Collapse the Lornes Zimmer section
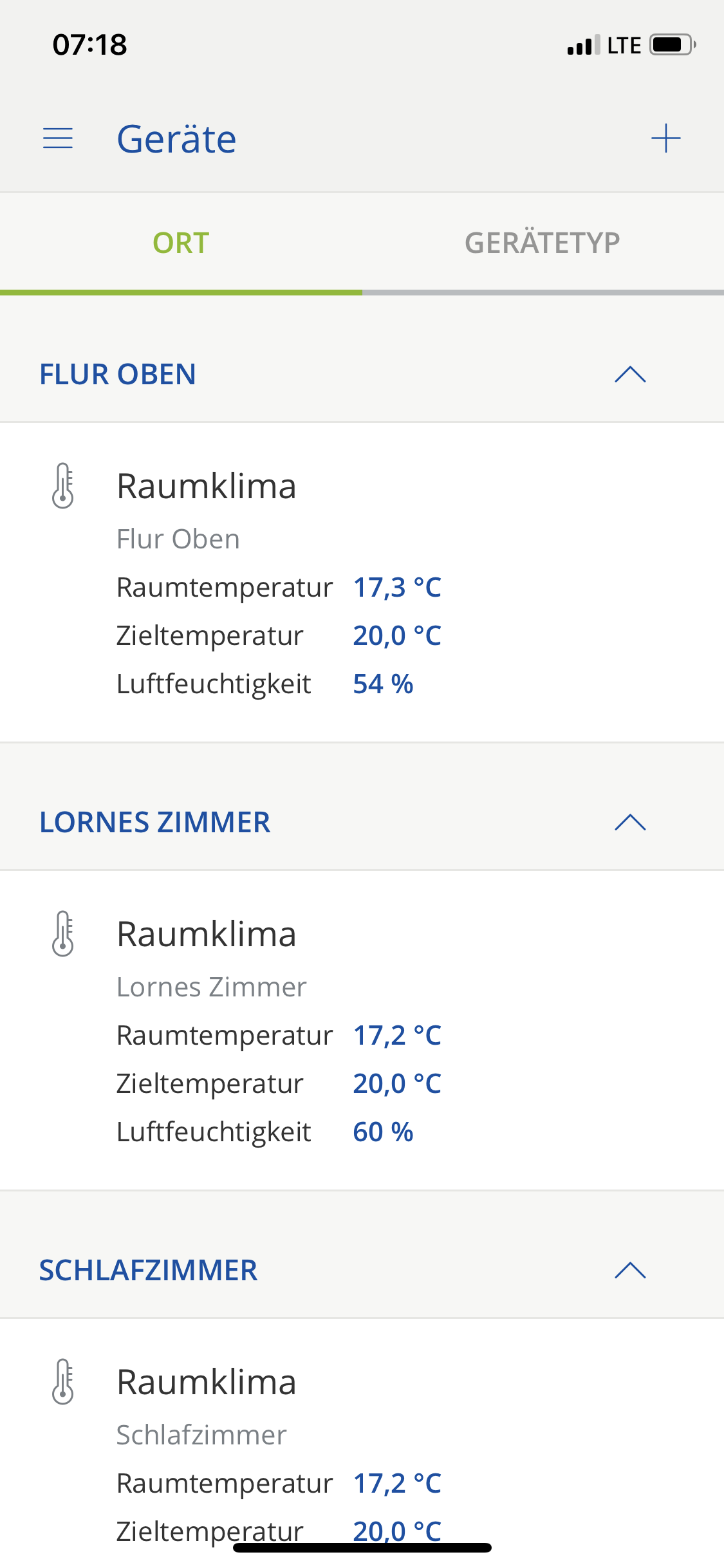The image size is (724, 1568). 630,823
